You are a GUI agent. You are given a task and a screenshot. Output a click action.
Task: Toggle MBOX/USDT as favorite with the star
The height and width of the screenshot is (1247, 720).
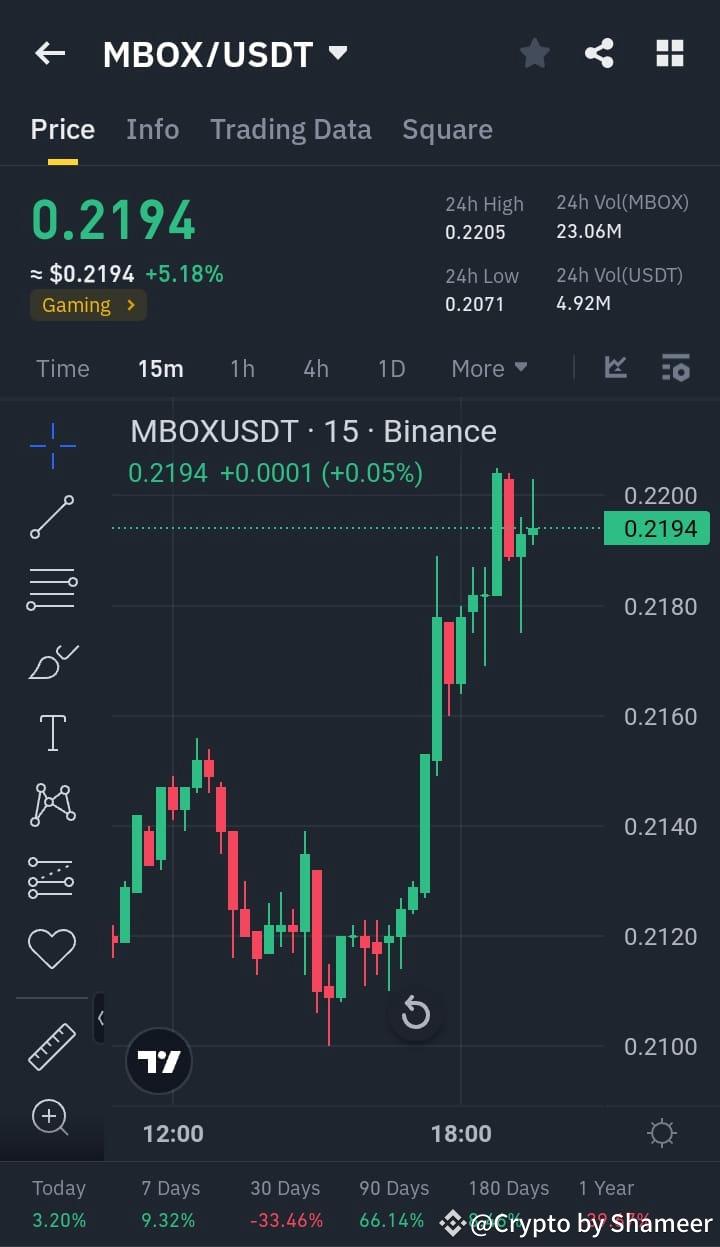(534, 53)
